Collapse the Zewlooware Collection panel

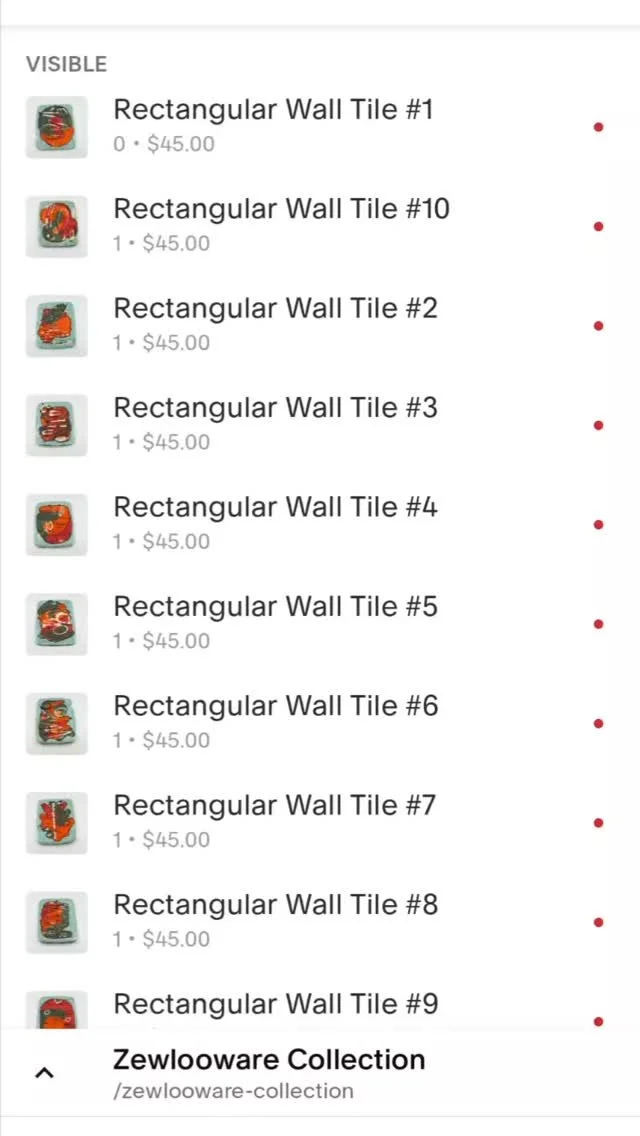coord(44,1073)
